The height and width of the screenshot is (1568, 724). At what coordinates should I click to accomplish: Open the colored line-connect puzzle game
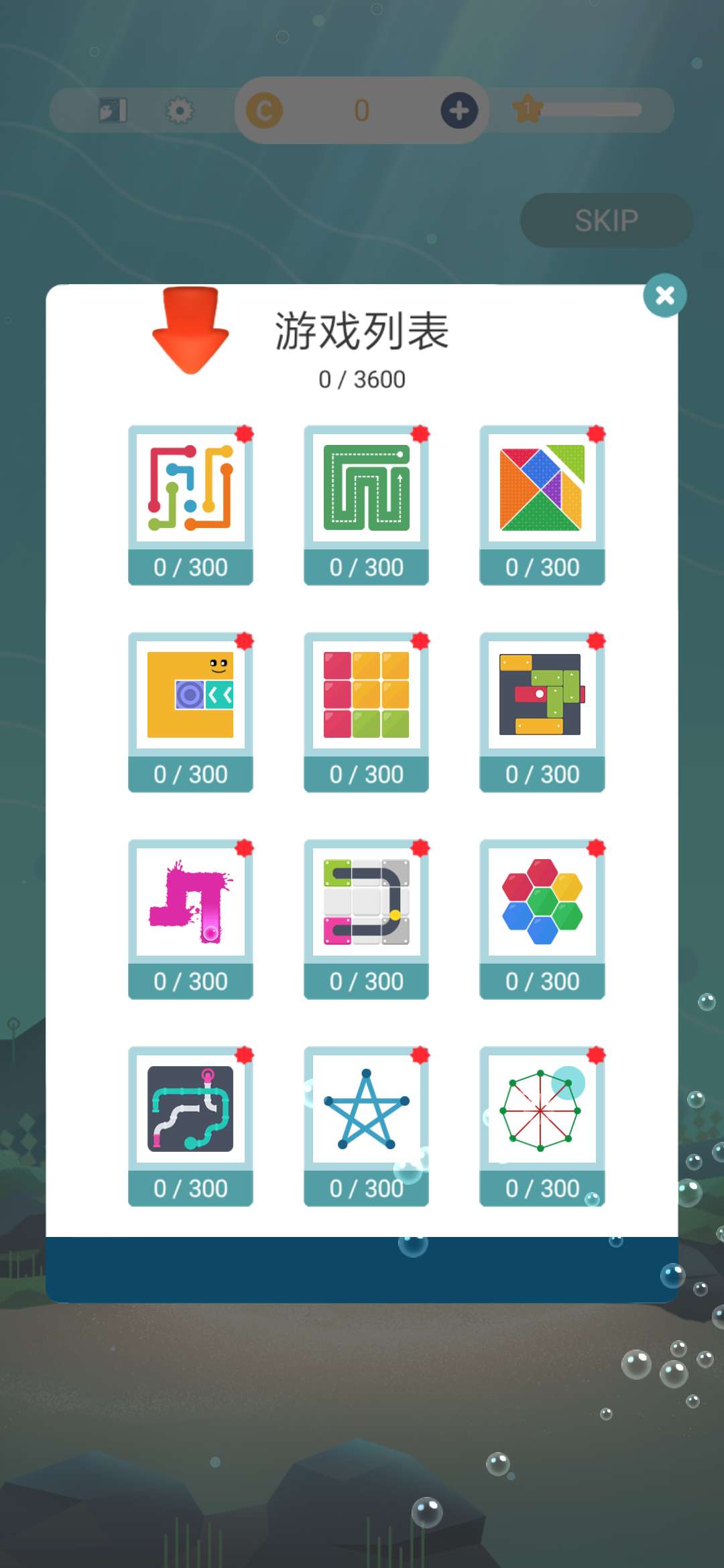(x=190, y=505)
